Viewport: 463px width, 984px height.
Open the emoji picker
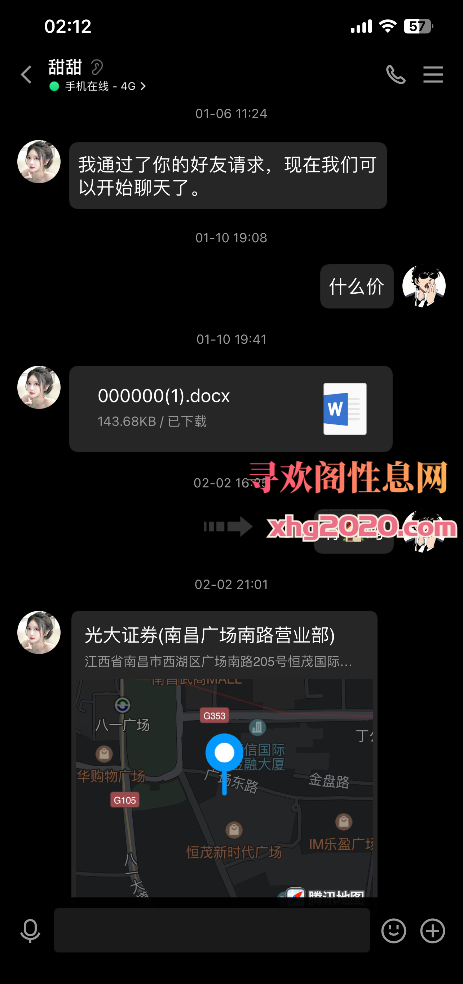pyautogui.click(x=394, y=931)
